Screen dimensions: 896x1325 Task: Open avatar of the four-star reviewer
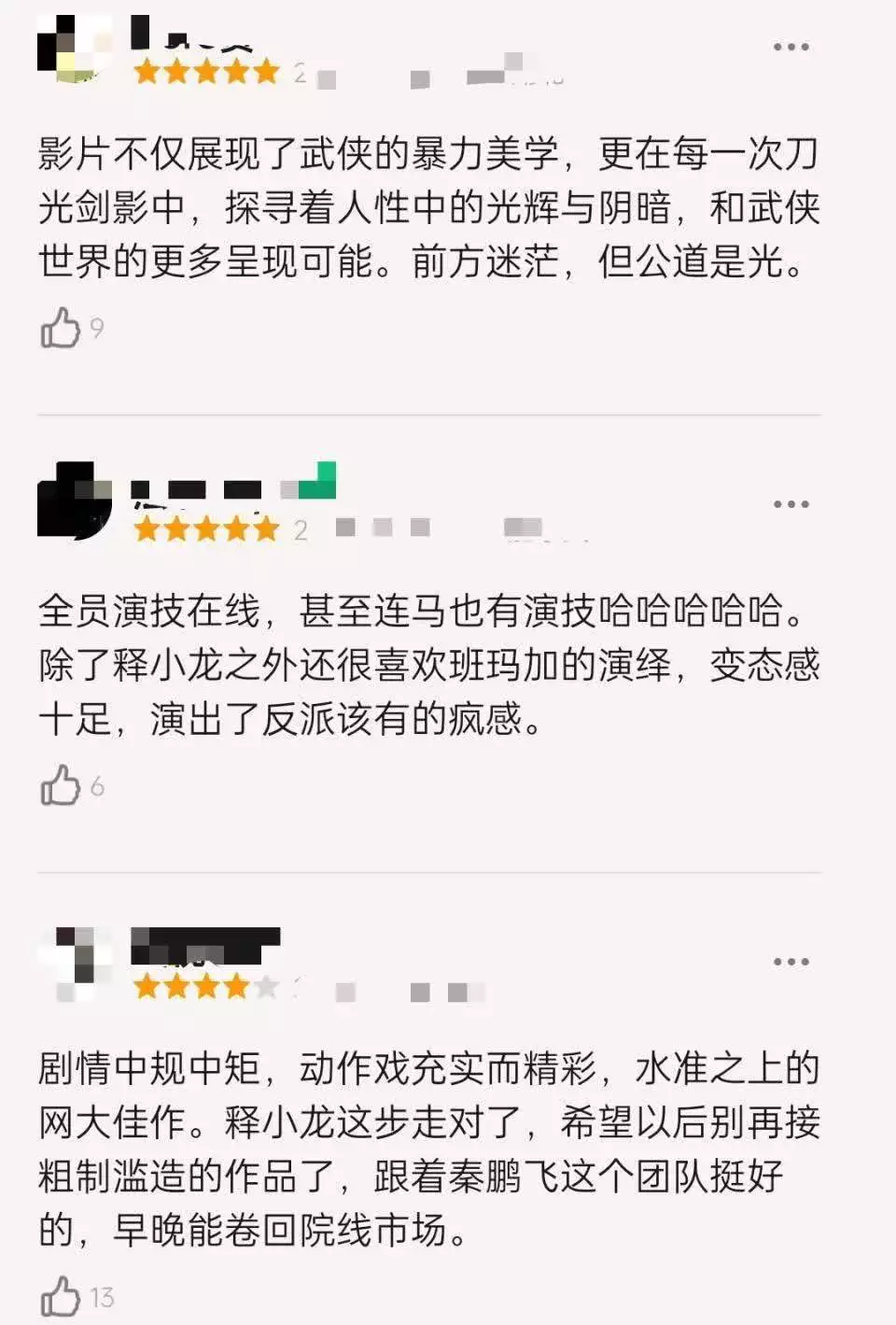[x=75, y=962]
